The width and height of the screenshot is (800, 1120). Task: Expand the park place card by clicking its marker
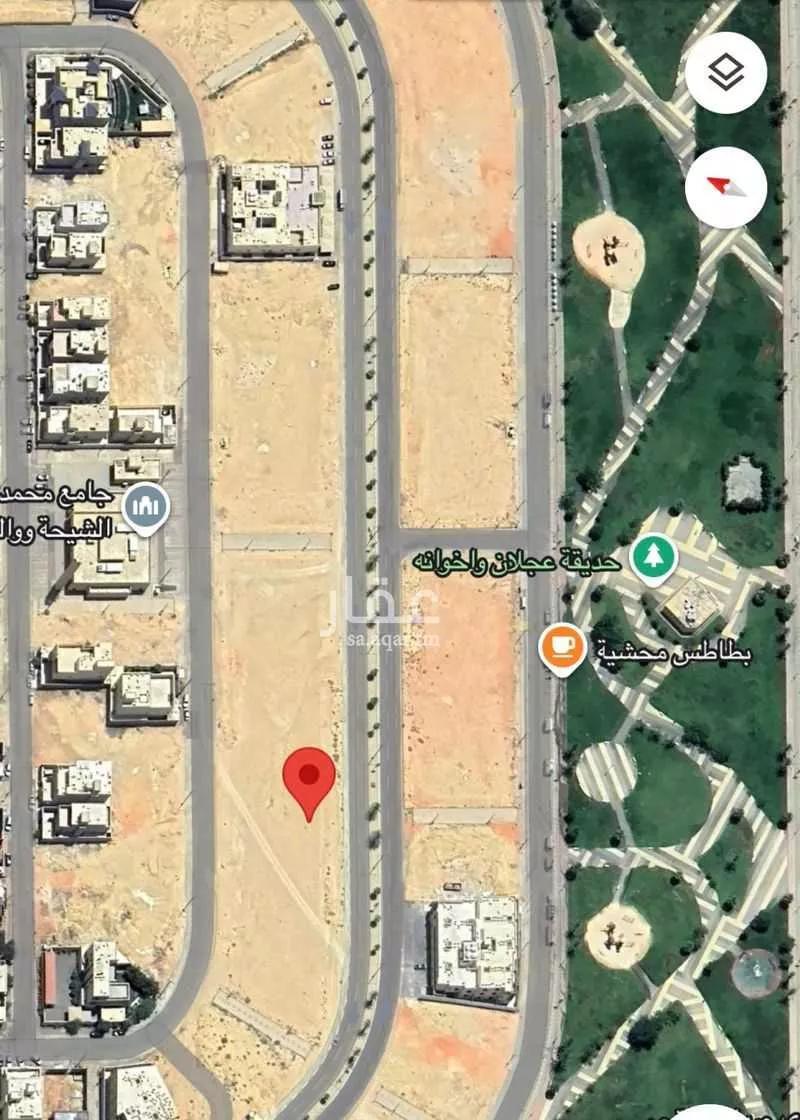pos(652,559)
